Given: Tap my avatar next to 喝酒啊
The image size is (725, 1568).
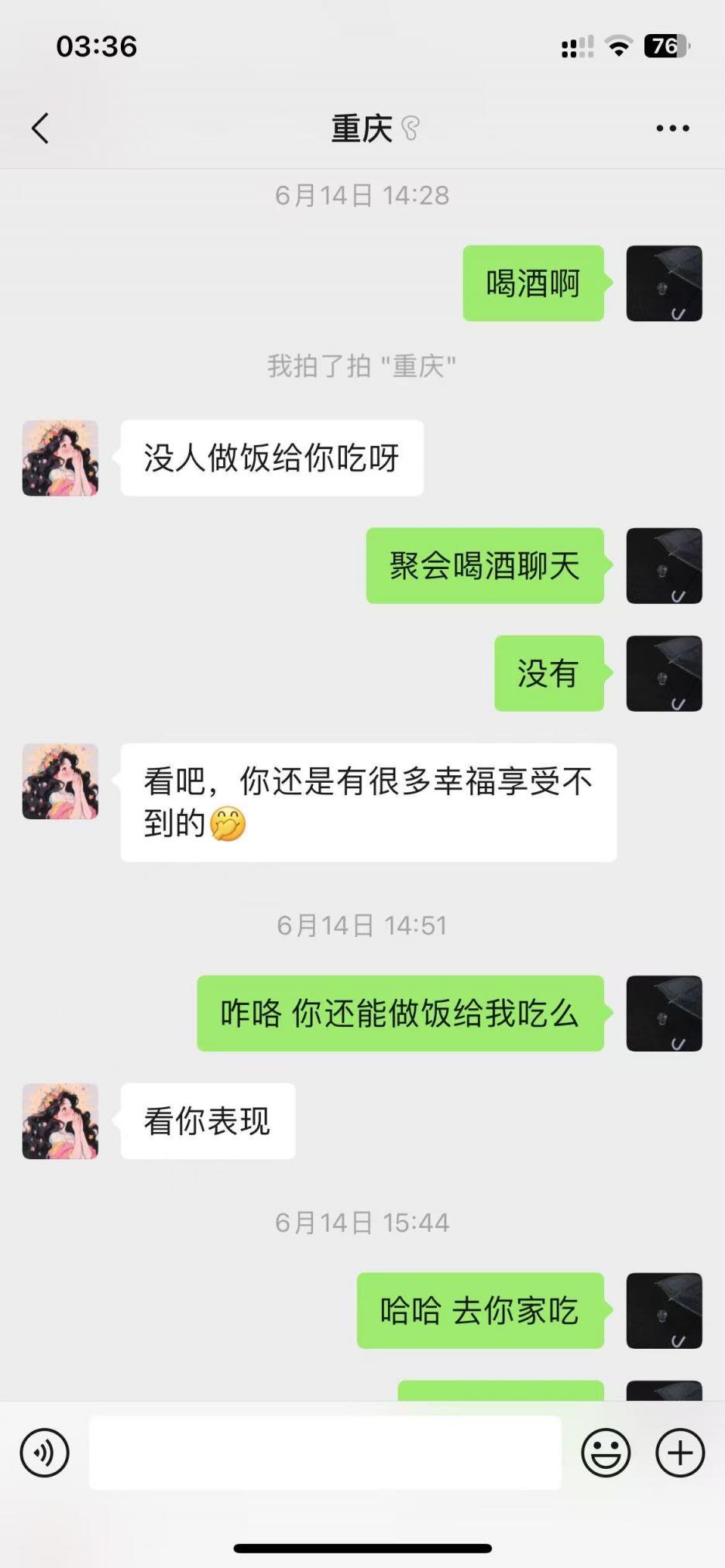Looking at the screenshot, I should (x=664, y=283).
